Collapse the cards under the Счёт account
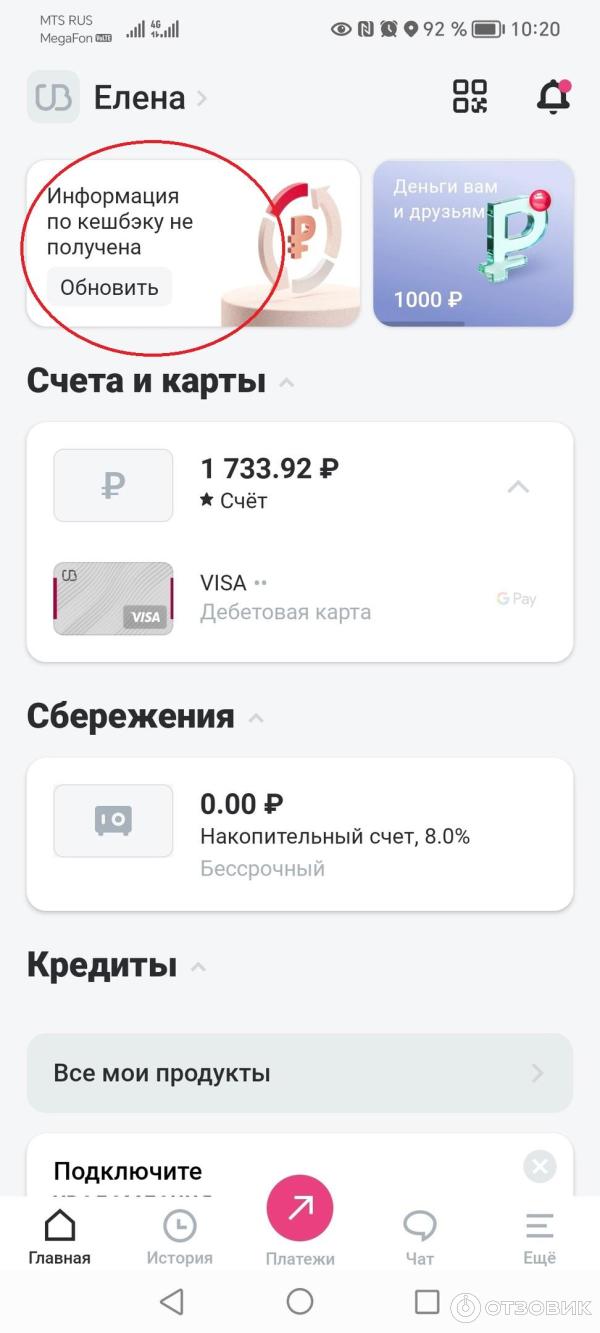The height and width of the screenshot is (1333, 600). click(x=518, y=487)
